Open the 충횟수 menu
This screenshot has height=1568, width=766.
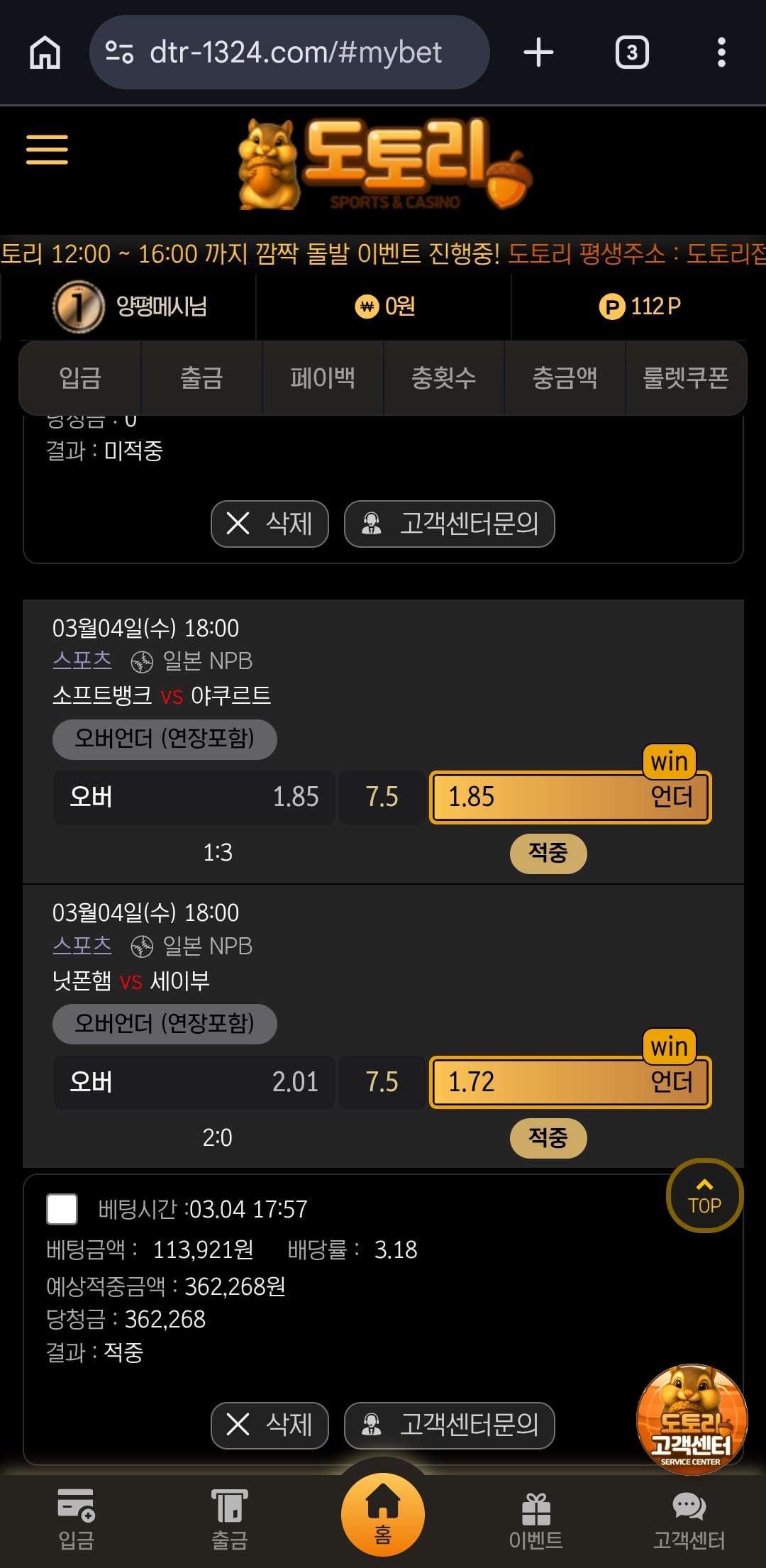pos(443,377)
